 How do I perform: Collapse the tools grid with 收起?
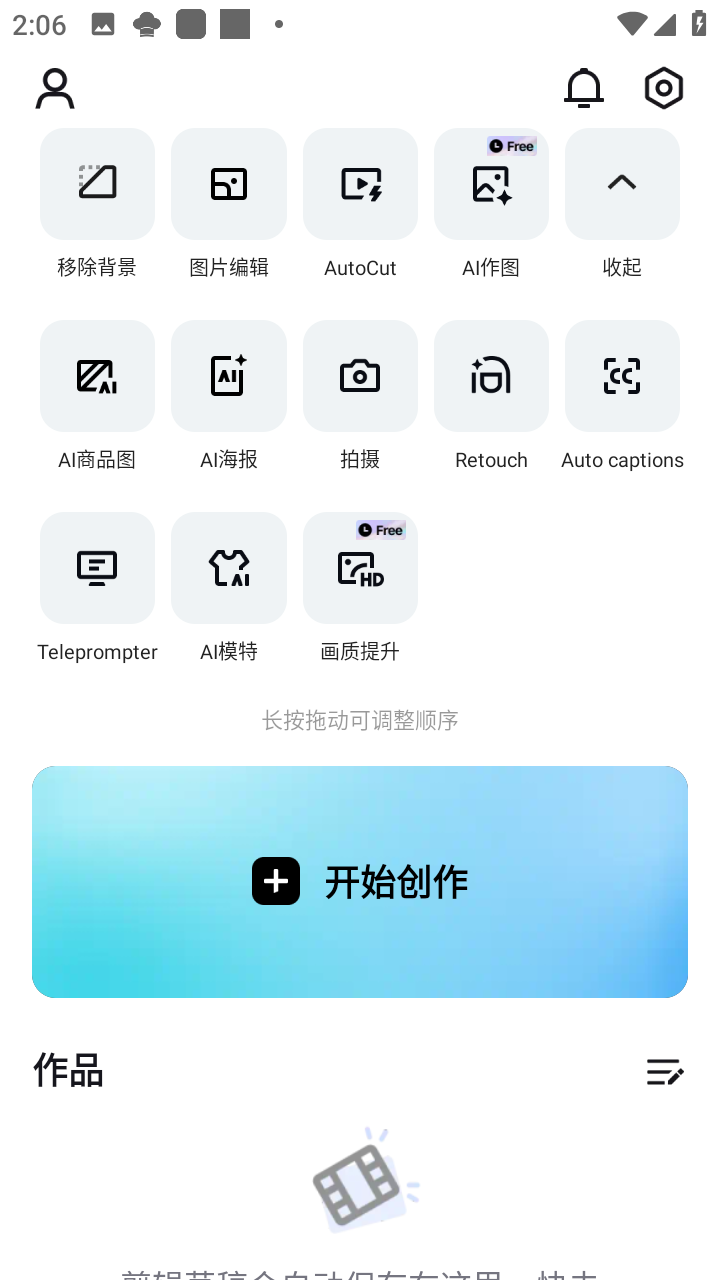[x=622, y=184]
